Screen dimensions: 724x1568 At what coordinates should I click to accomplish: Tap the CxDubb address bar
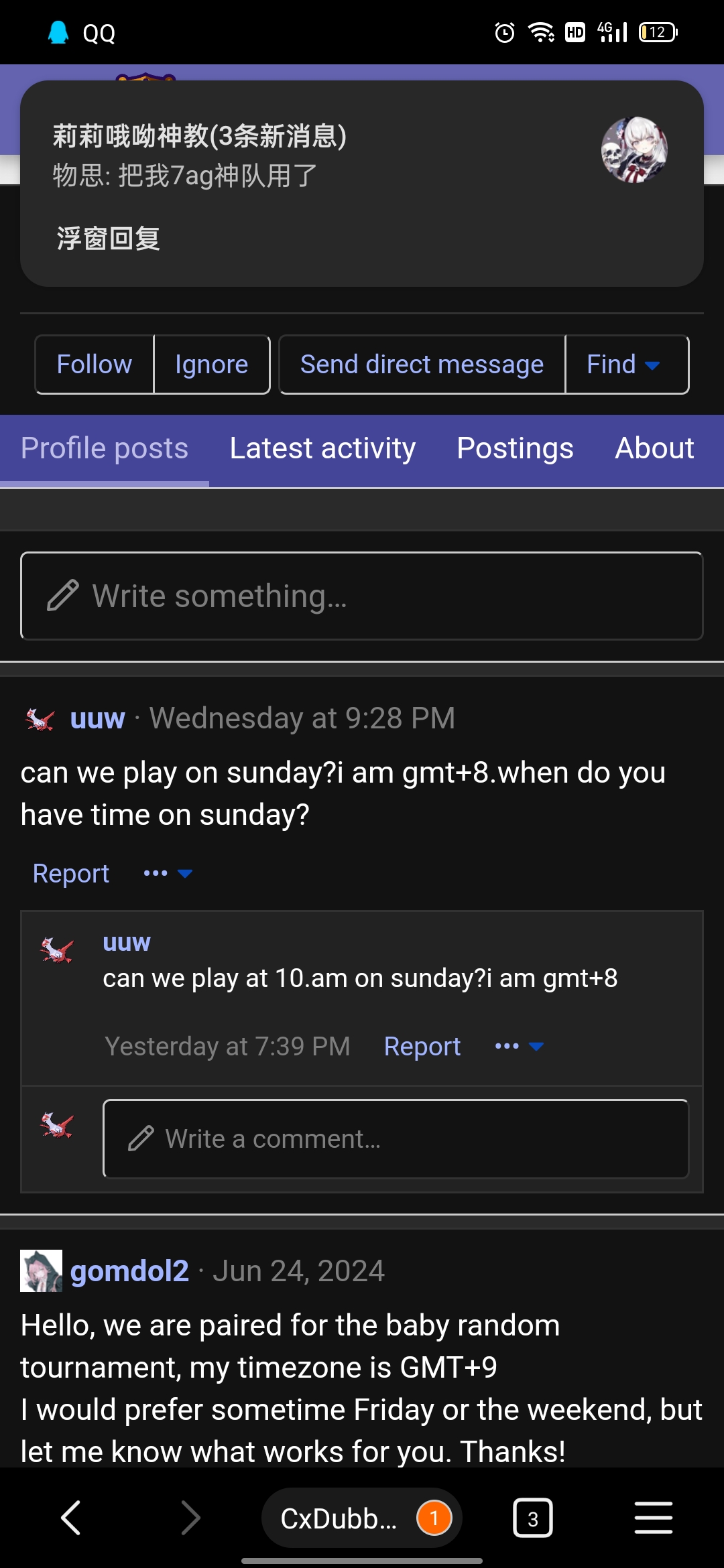point(339,1518)
